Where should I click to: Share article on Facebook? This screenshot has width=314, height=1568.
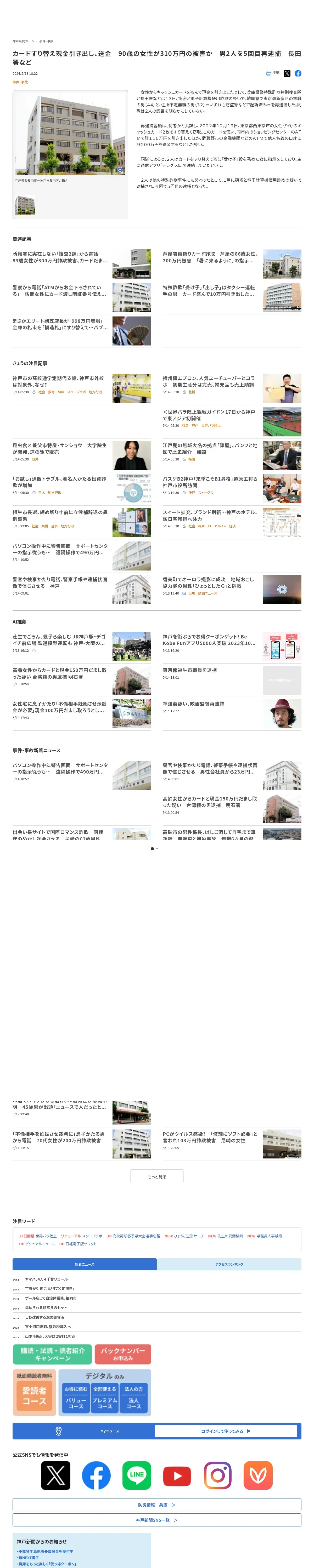click(x=298, y=74)
